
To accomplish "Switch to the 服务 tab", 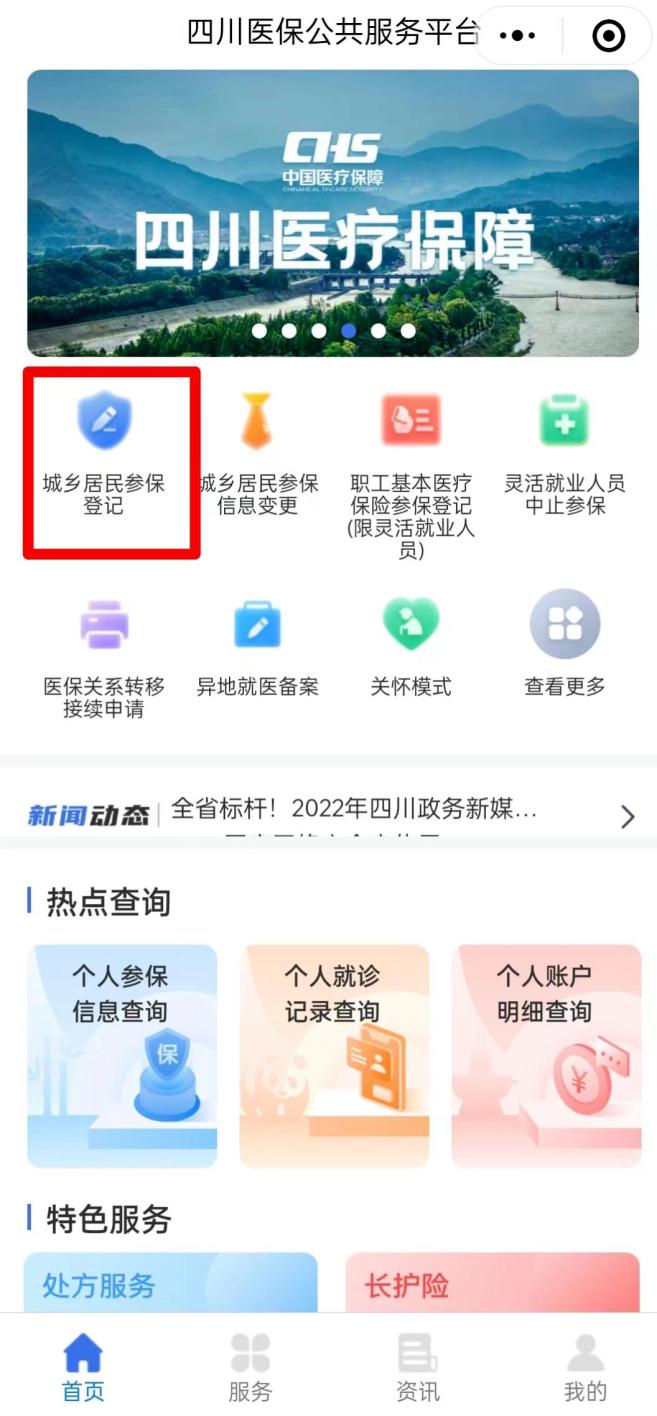I will (249, 1366).
